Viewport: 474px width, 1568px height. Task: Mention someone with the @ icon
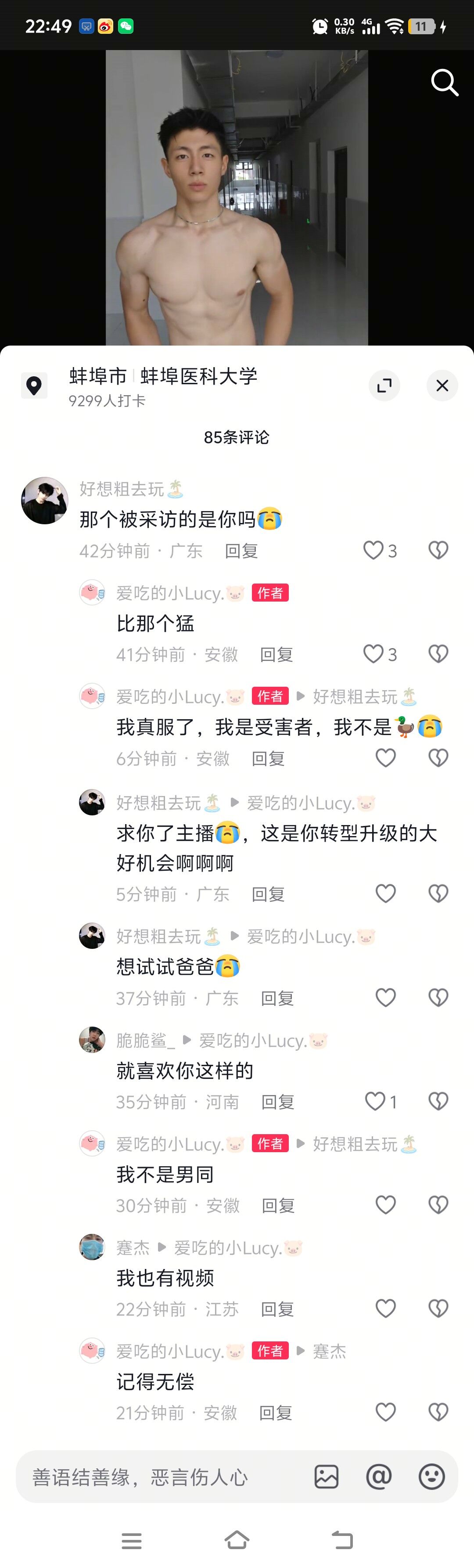[378, 1477]
